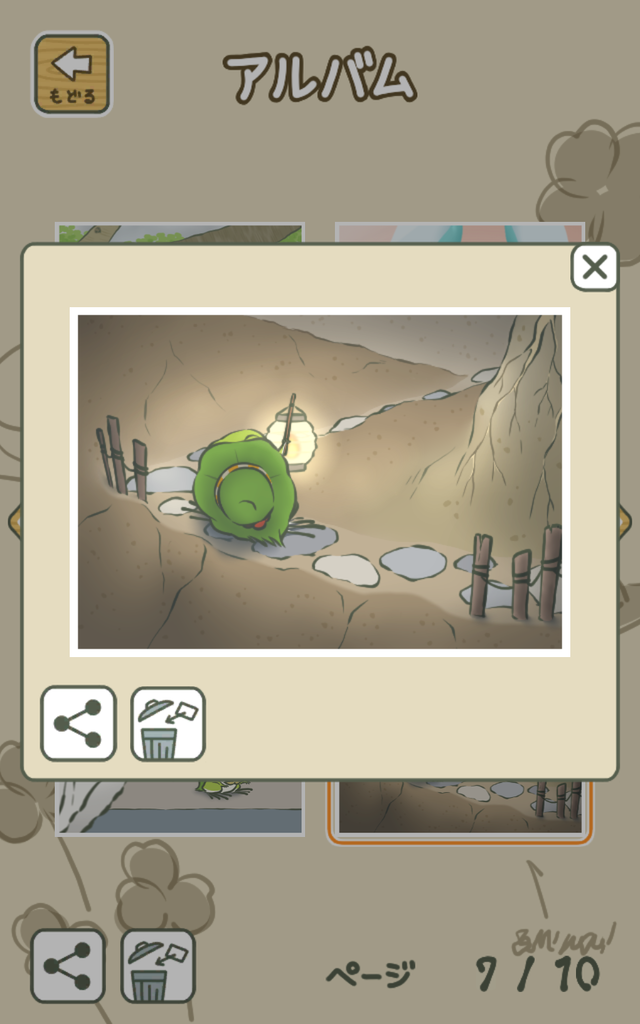Close the photo popup with X

594,267
